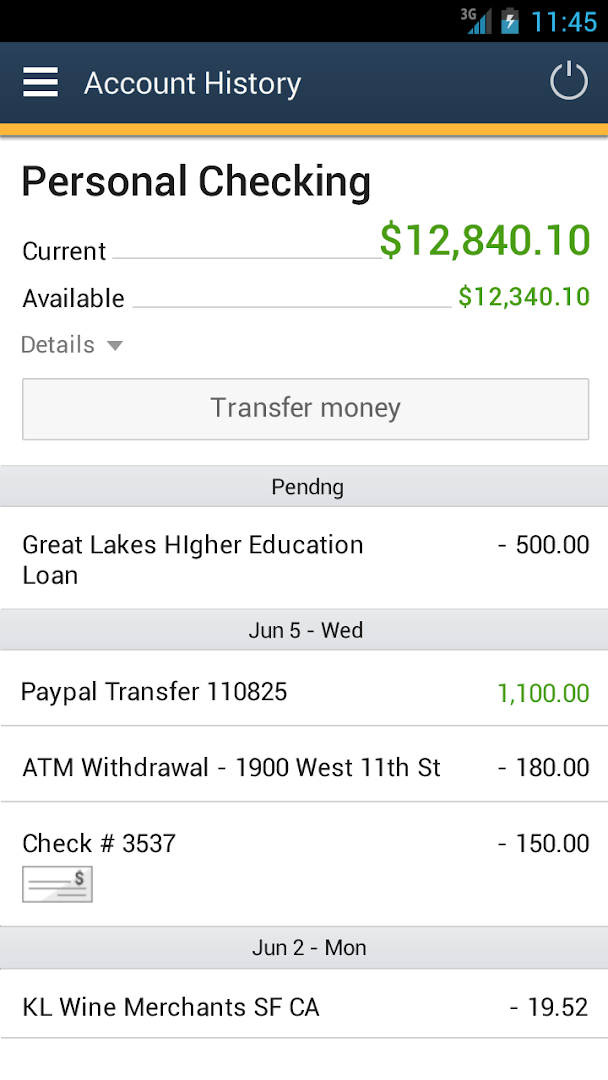Open the hamburger navigation menu
608x1080 pixels.
[x=41, y=83]
